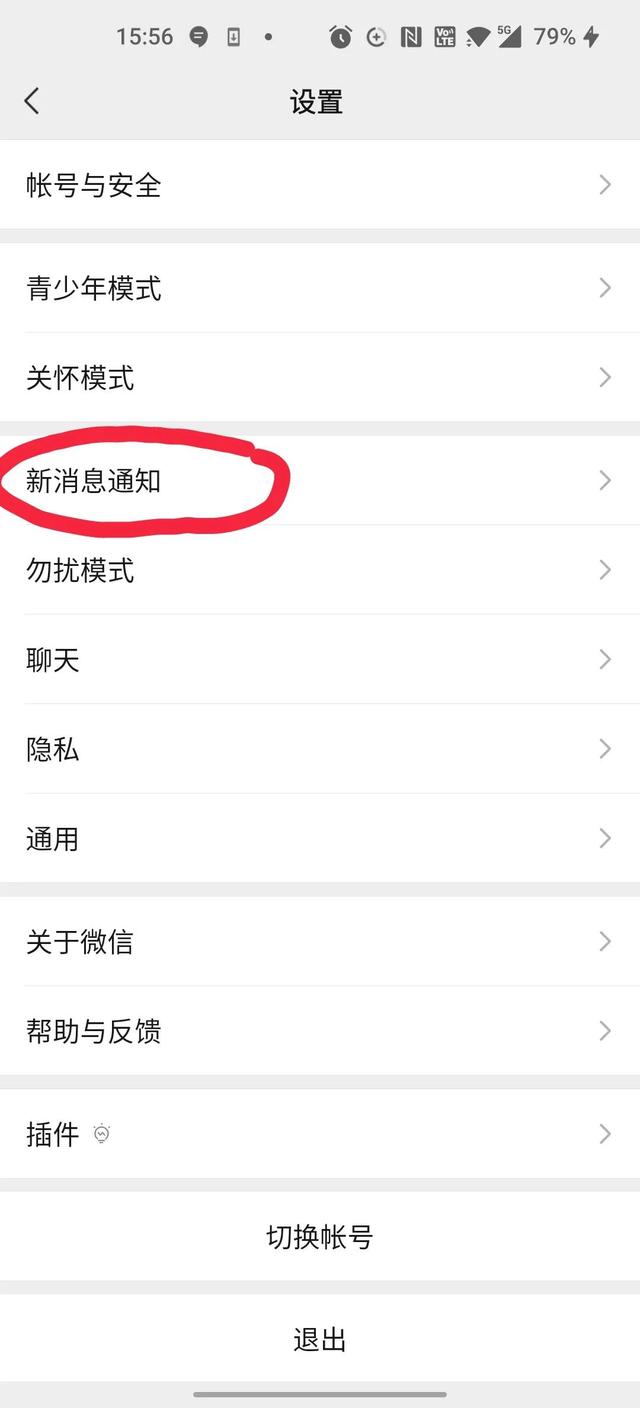Open 聊天 settings
This screenshot has width=640, height=1408.
pos(320,660)
